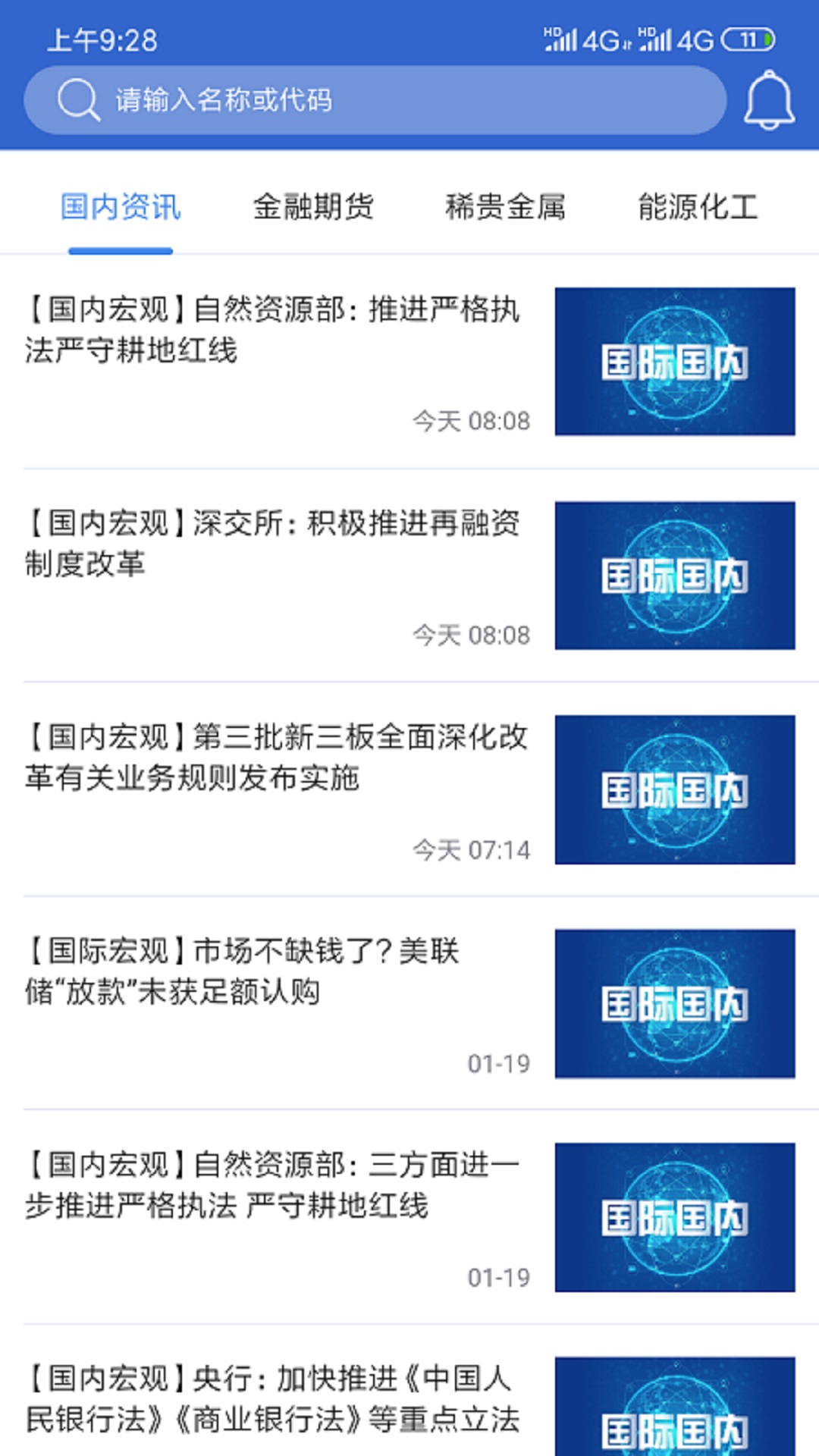Open the 深交所 再融资制度改革 article
819x1456 pixels.
[x=273, y=542]
